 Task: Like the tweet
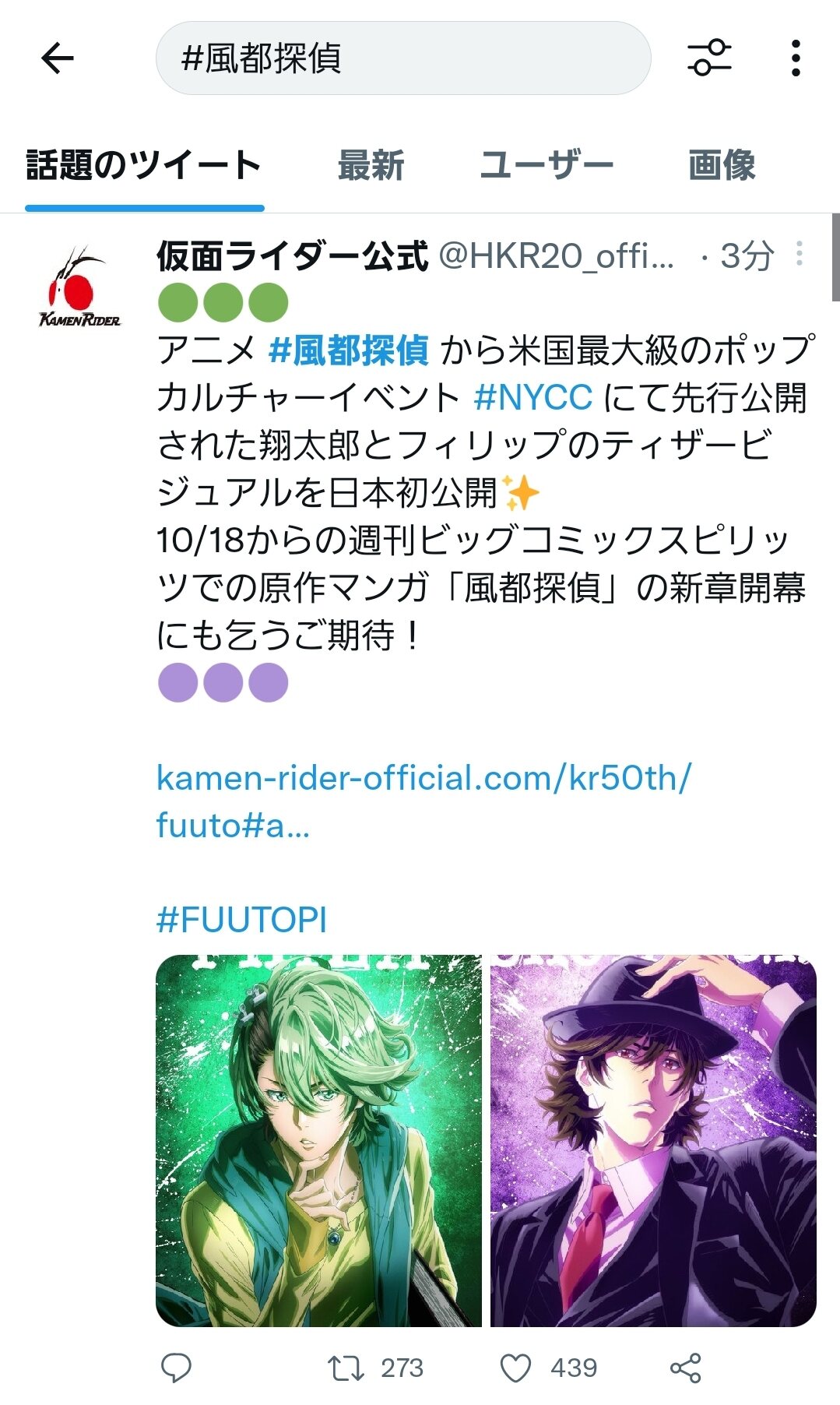[515, 1368]
